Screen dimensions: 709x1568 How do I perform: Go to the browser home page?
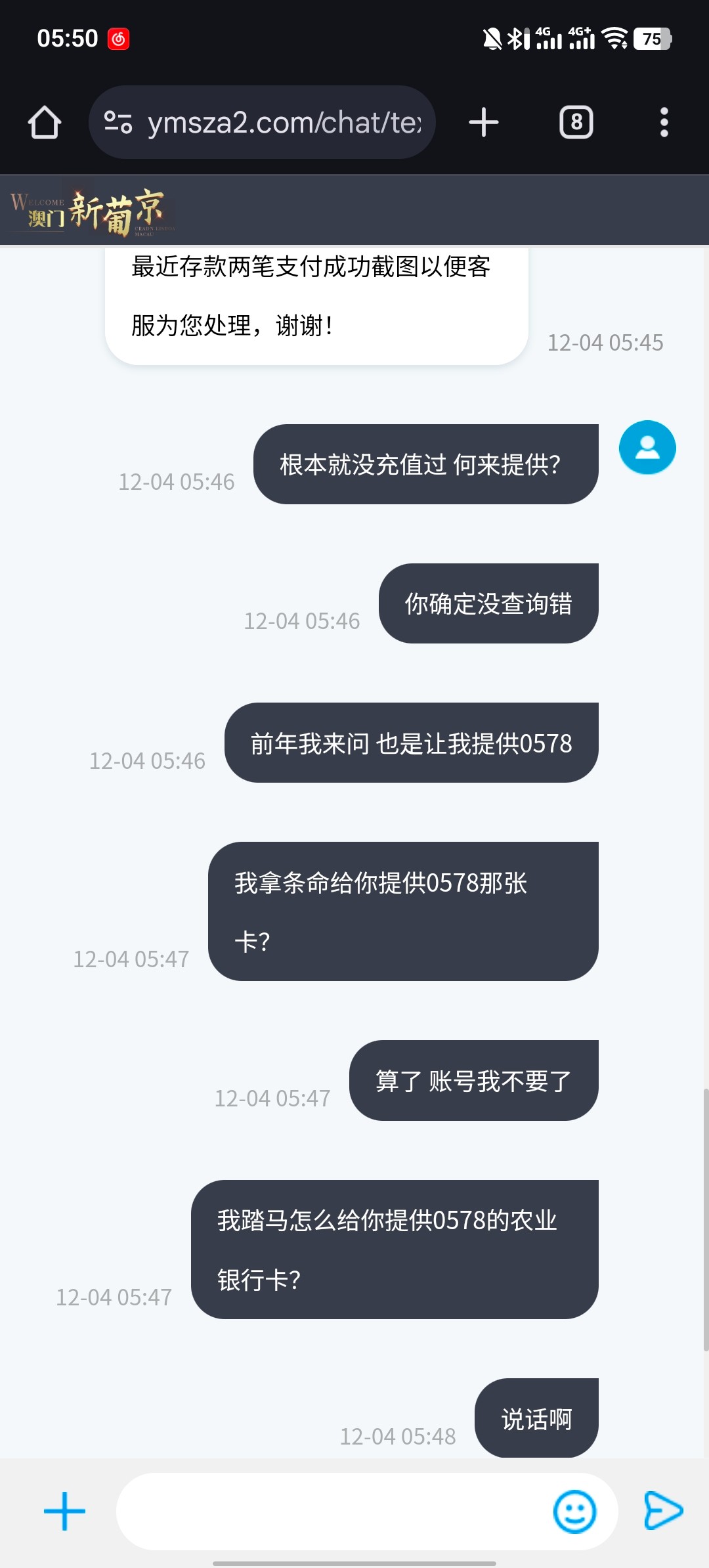pos(45,122)
